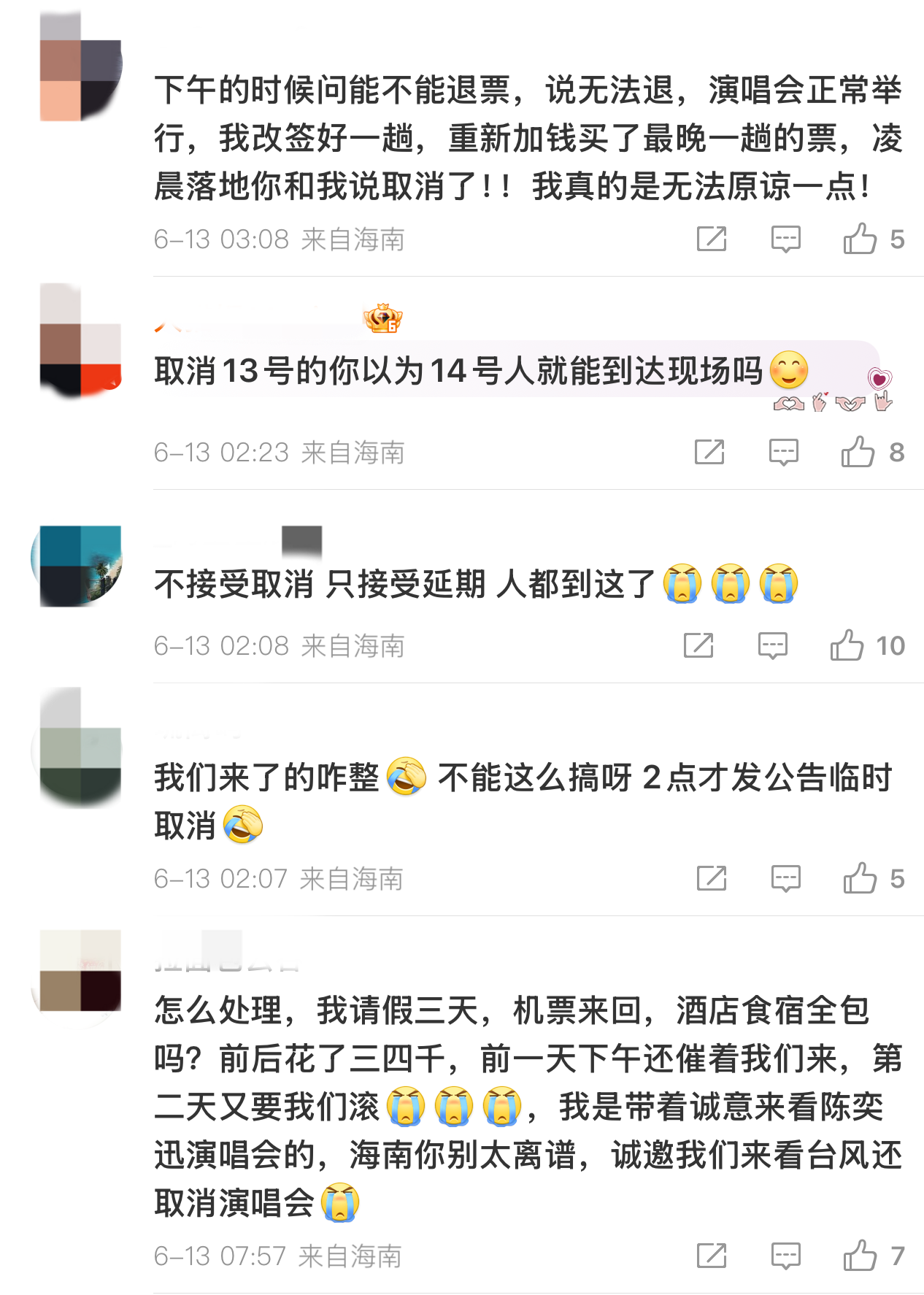Like the 02:23 comment about 13号
This screenshot has width=924, height=1295.
pos(858,452)
